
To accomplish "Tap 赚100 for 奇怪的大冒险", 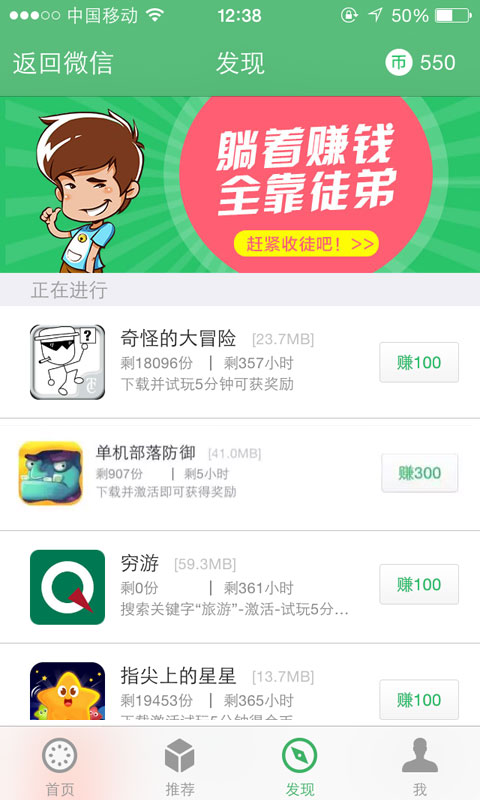I will [419, 362].
